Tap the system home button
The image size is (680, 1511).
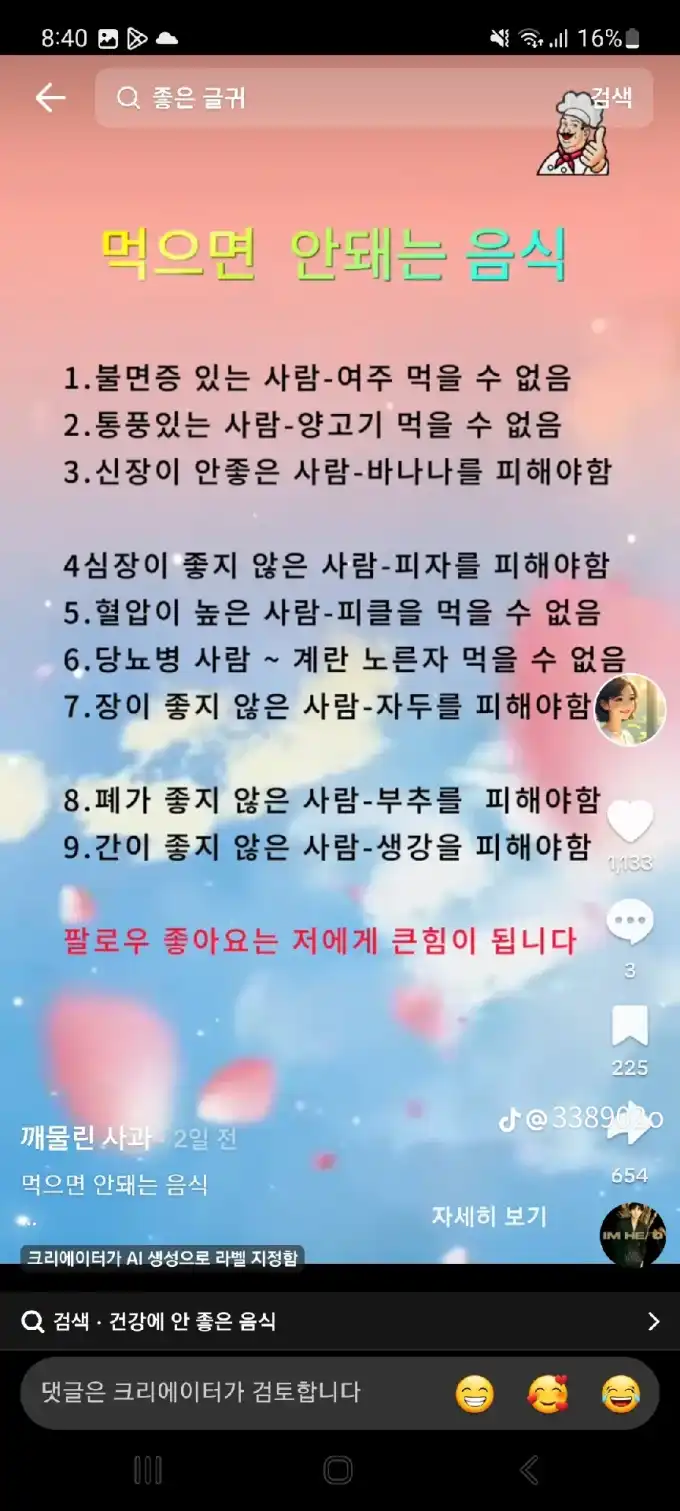click(338, 1469)
